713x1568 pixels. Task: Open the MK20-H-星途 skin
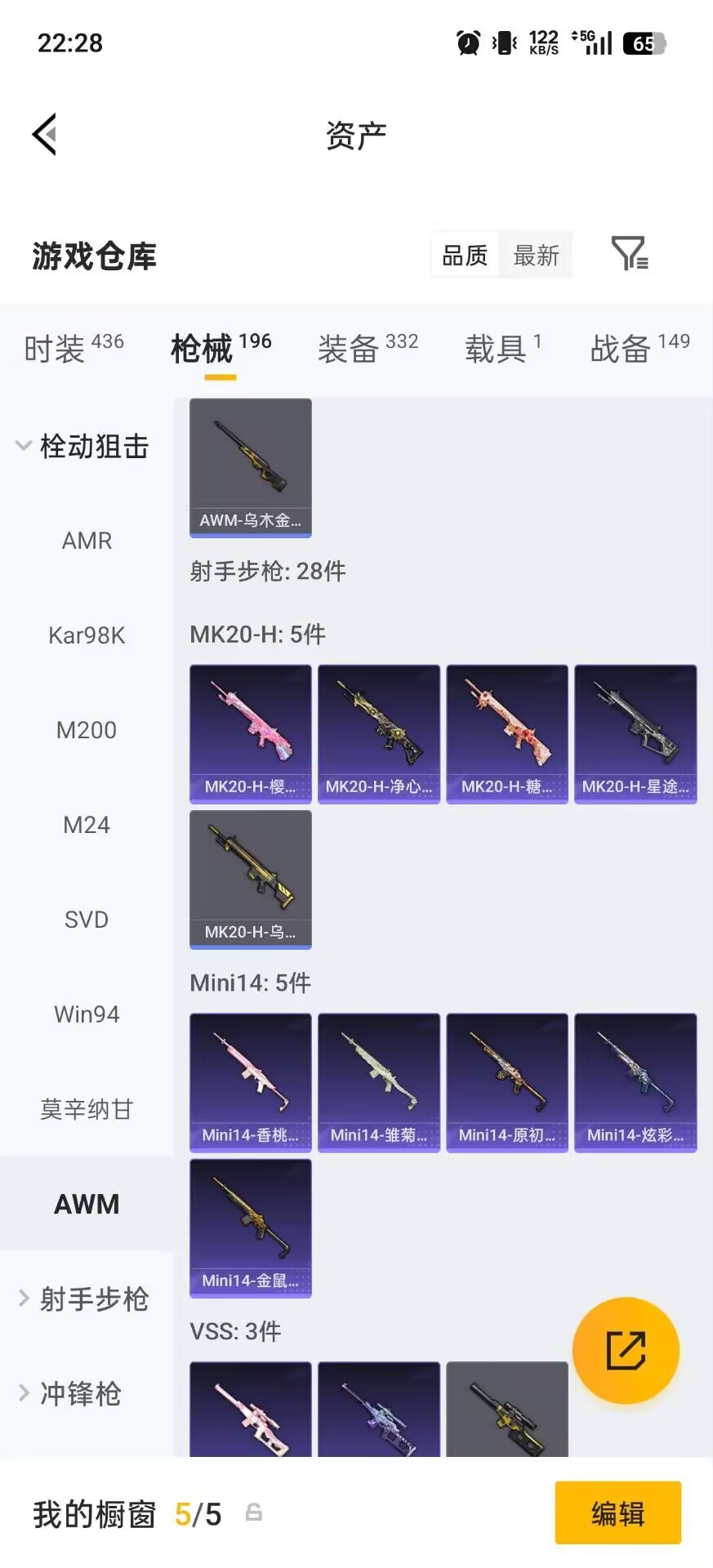click(x=635, y=733)
